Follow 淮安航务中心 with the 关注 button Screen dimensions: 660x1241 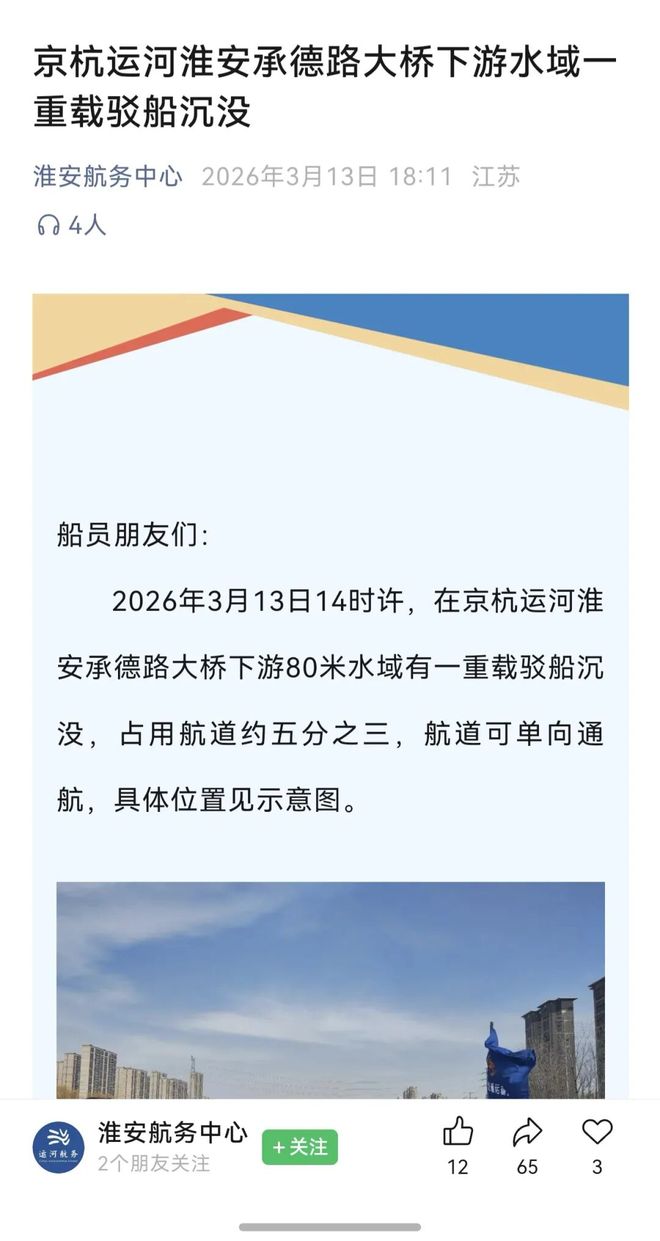click(x=300, y=1147)
